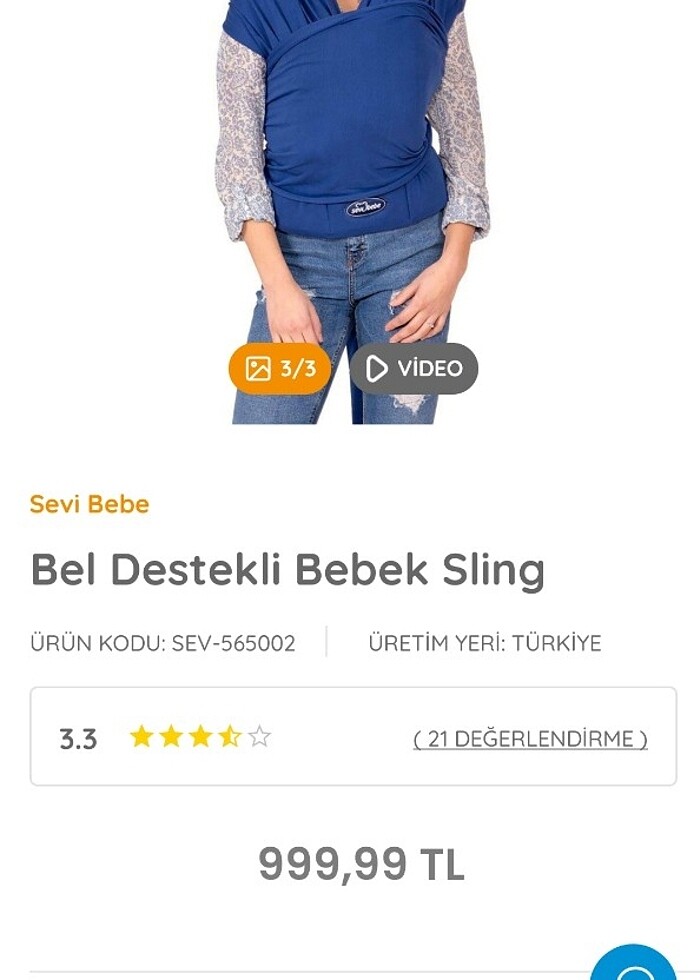Screen dimensions: 700x980
Task: Play the product VİDEO
Action: pyautogui.click(x=414, y=369)
